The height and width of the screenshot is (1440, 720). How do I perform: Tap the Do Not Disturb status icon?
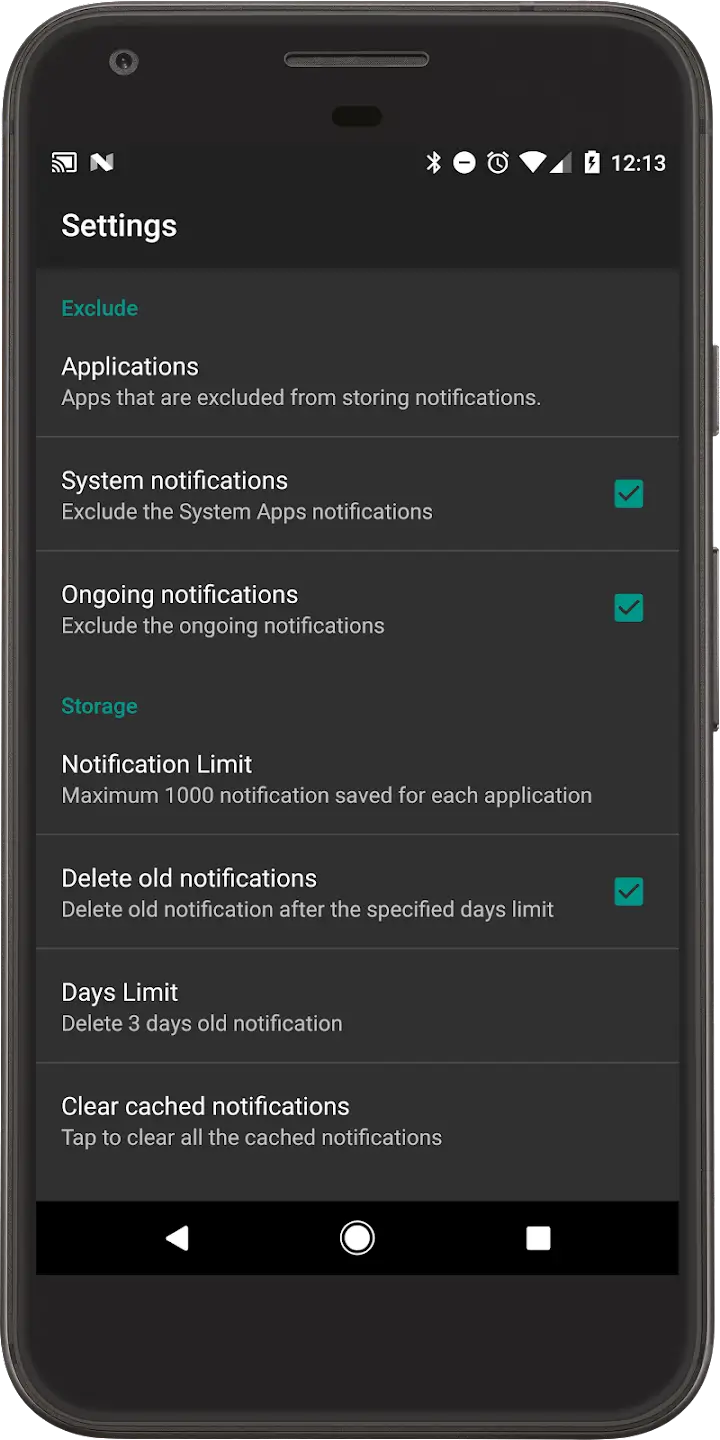pos(464,162)
